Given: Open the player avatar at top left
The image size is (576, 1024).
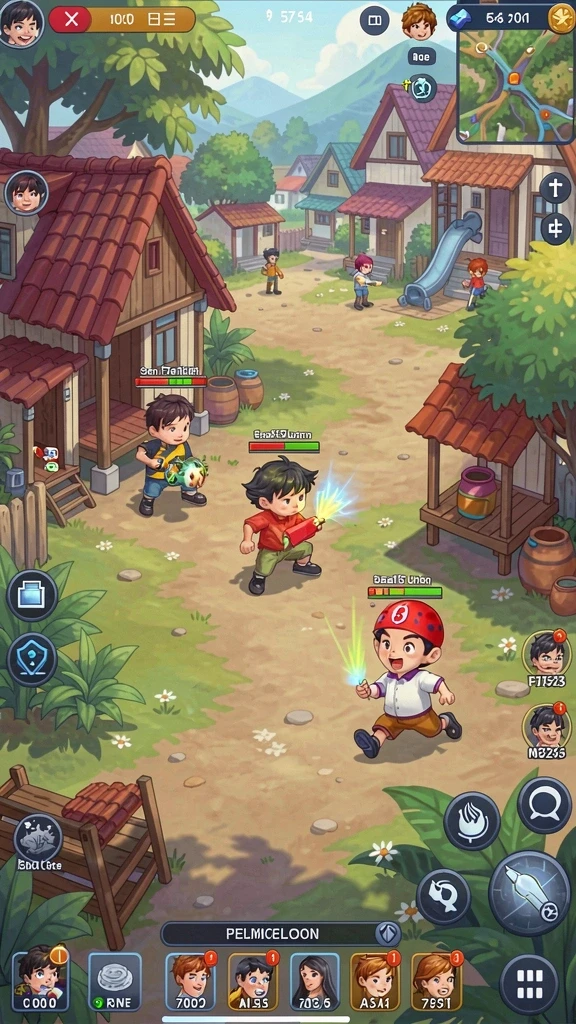Looking at the screenshot, I should (x=22, y=24).
